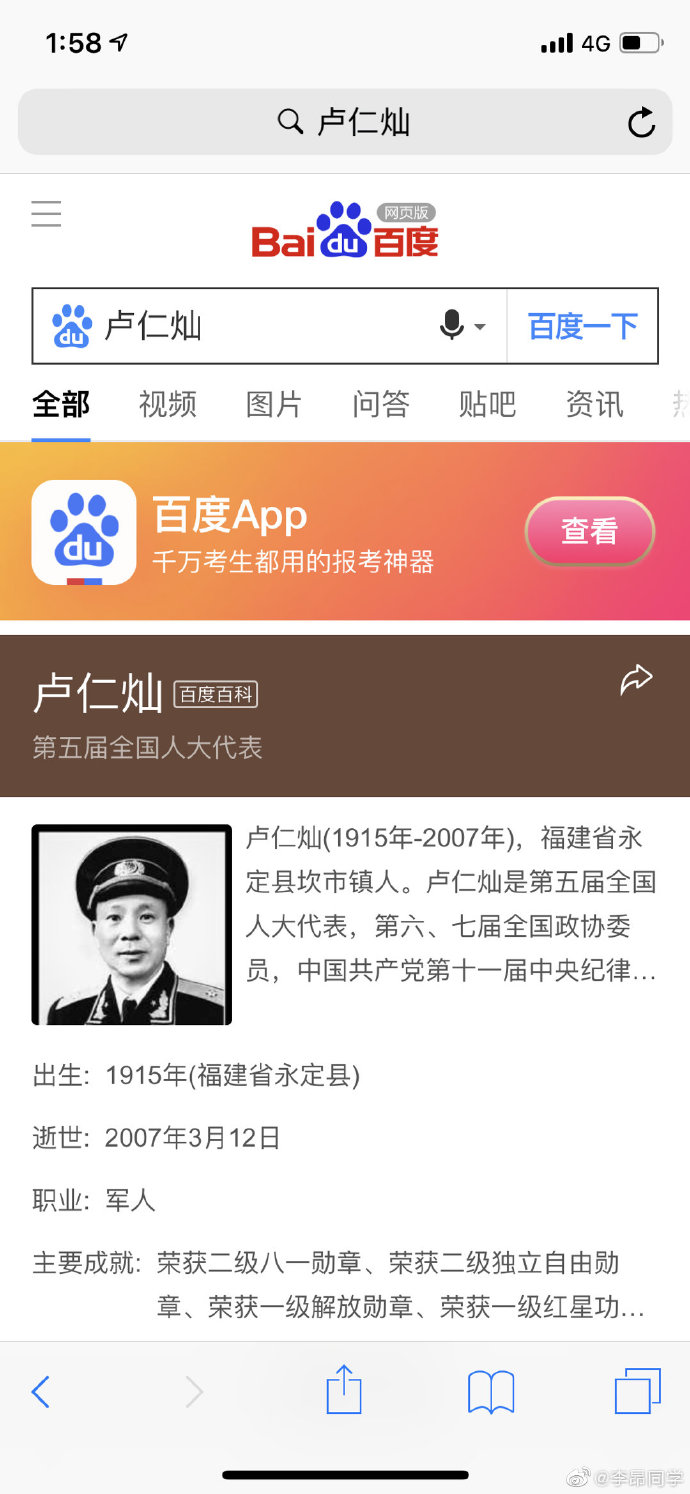
Task: Switch to the 资讯 tab
Action: tap(594, 404)
